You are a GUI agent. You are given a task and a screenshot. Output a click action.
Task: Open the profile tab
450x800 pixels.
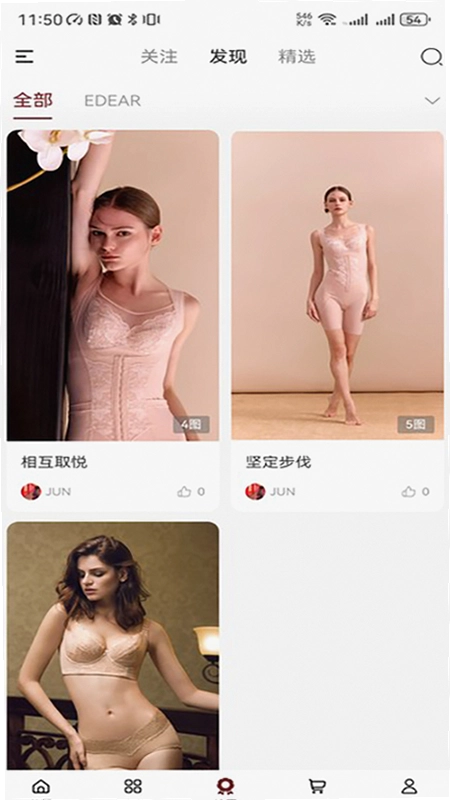coord(409,786)
